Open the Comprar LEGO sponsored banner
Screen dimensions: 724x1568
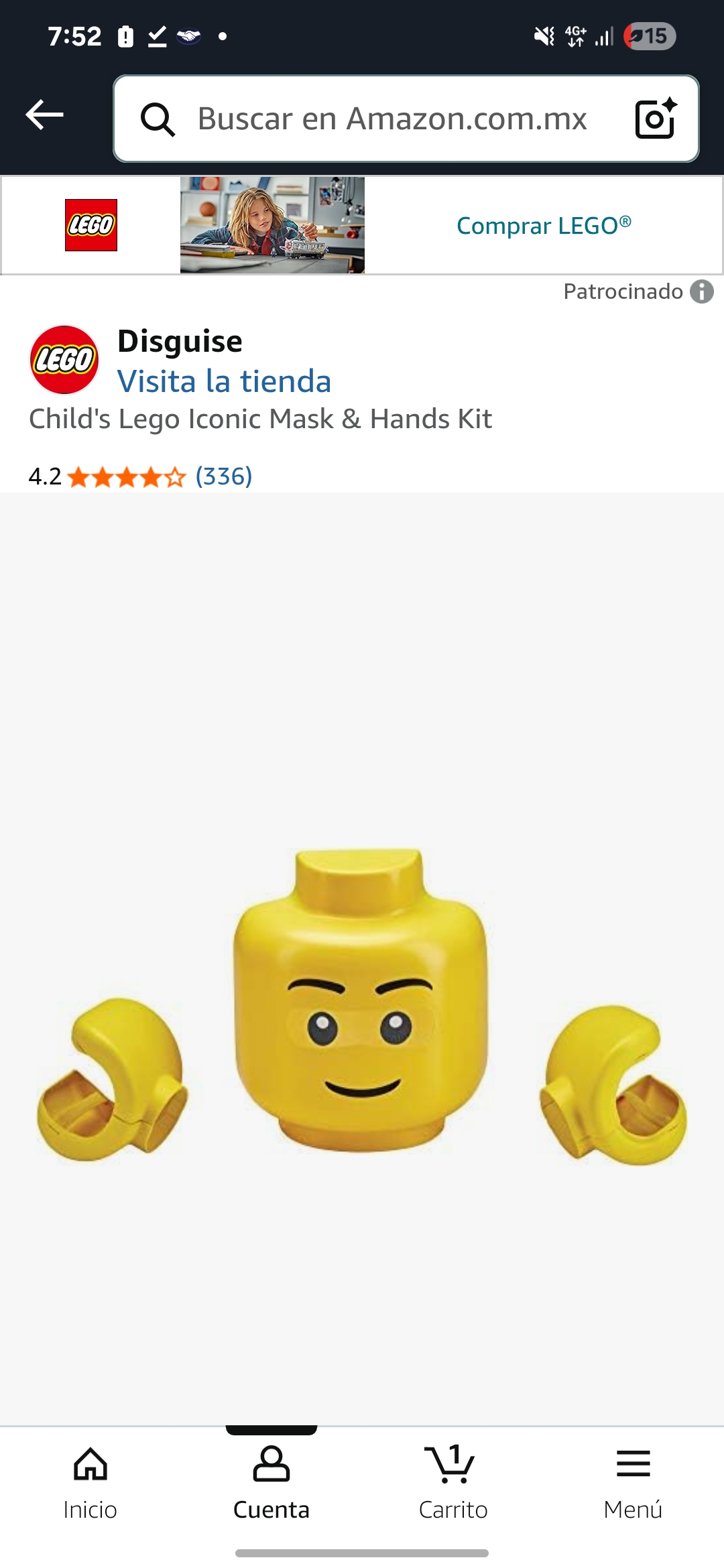pos(543,226)
